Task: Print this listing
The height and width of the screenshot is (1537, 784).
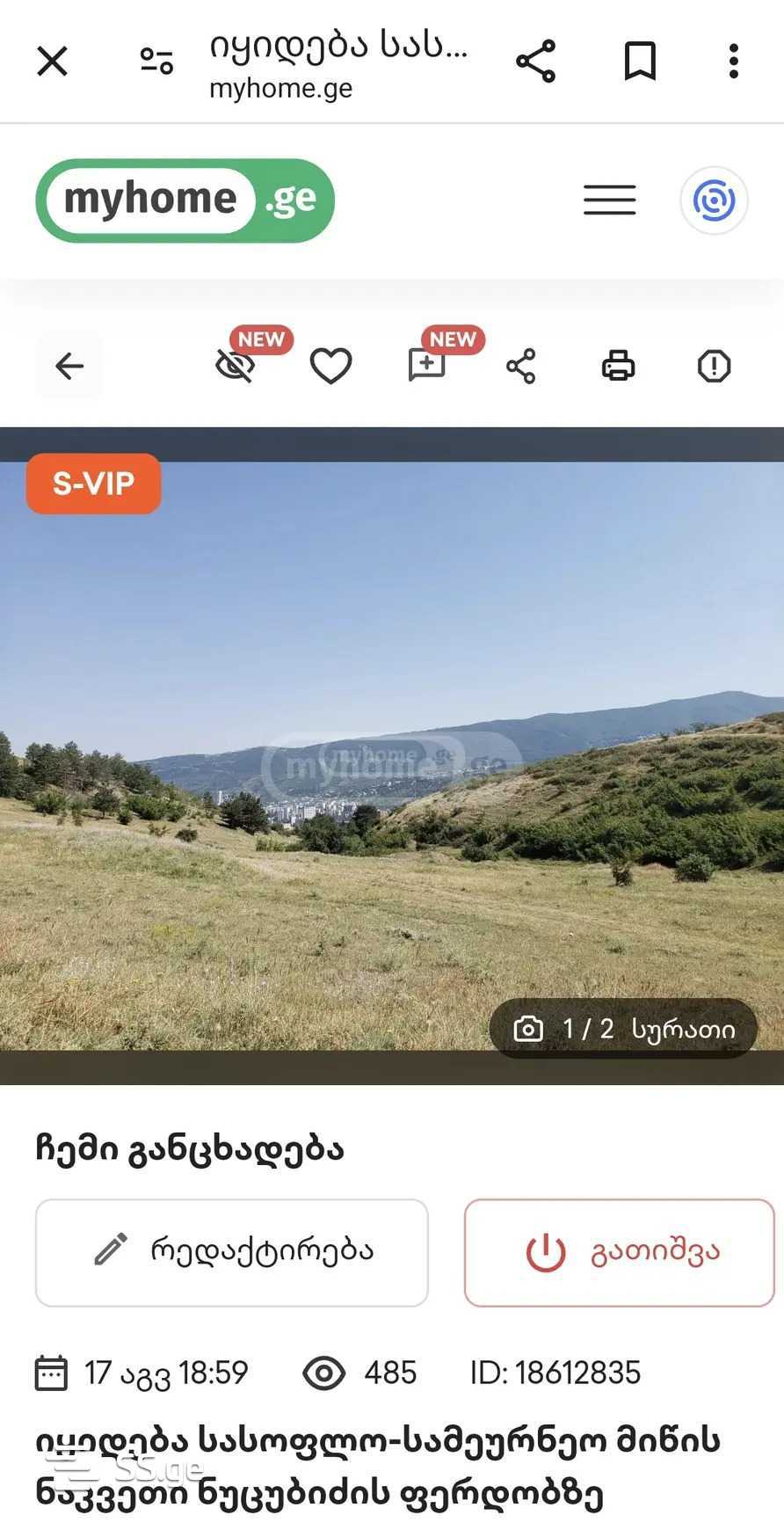Action: coord(618,366)
